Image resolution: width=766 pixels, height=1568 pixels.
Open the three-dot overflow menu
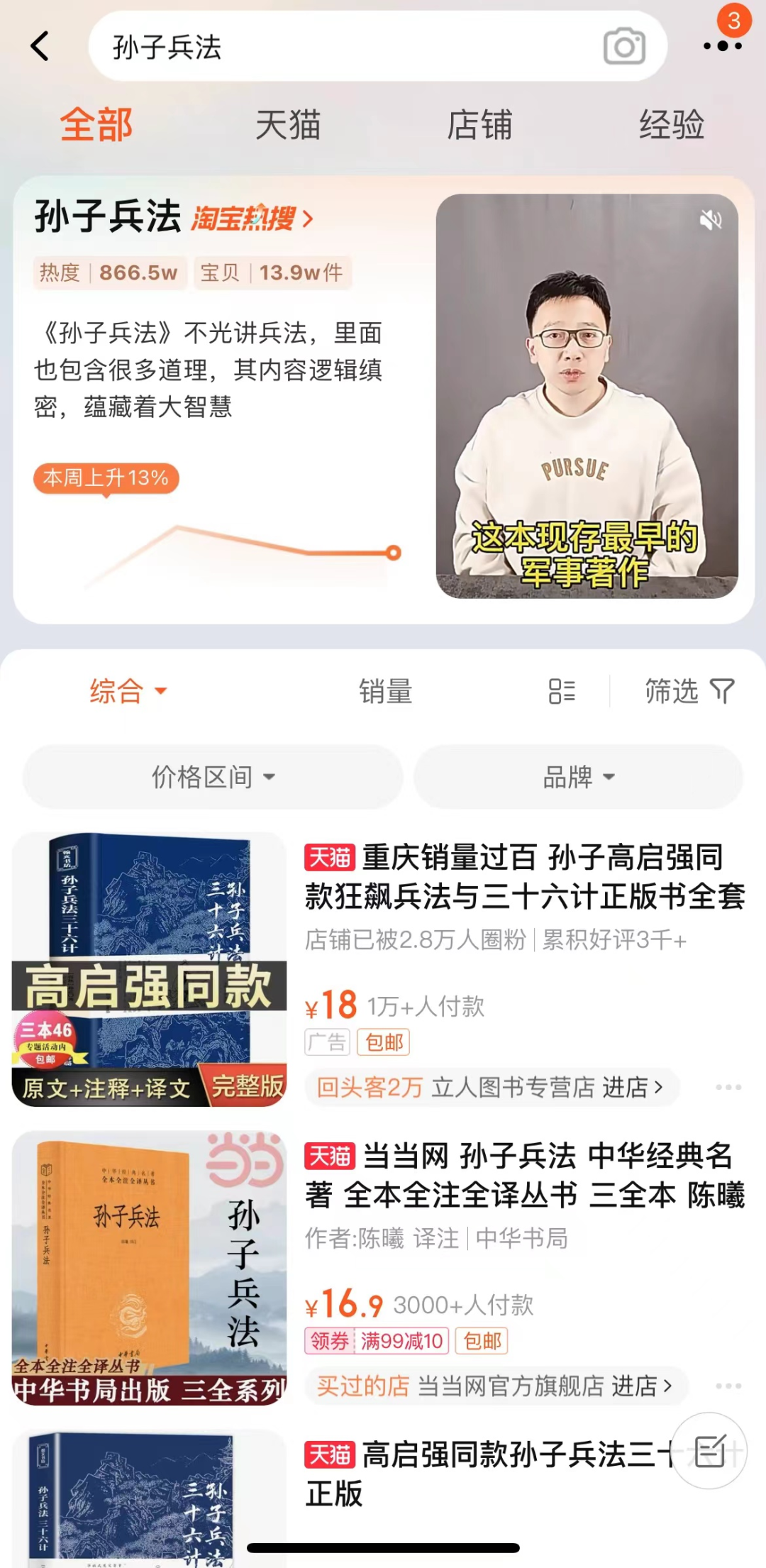[722, 47]
